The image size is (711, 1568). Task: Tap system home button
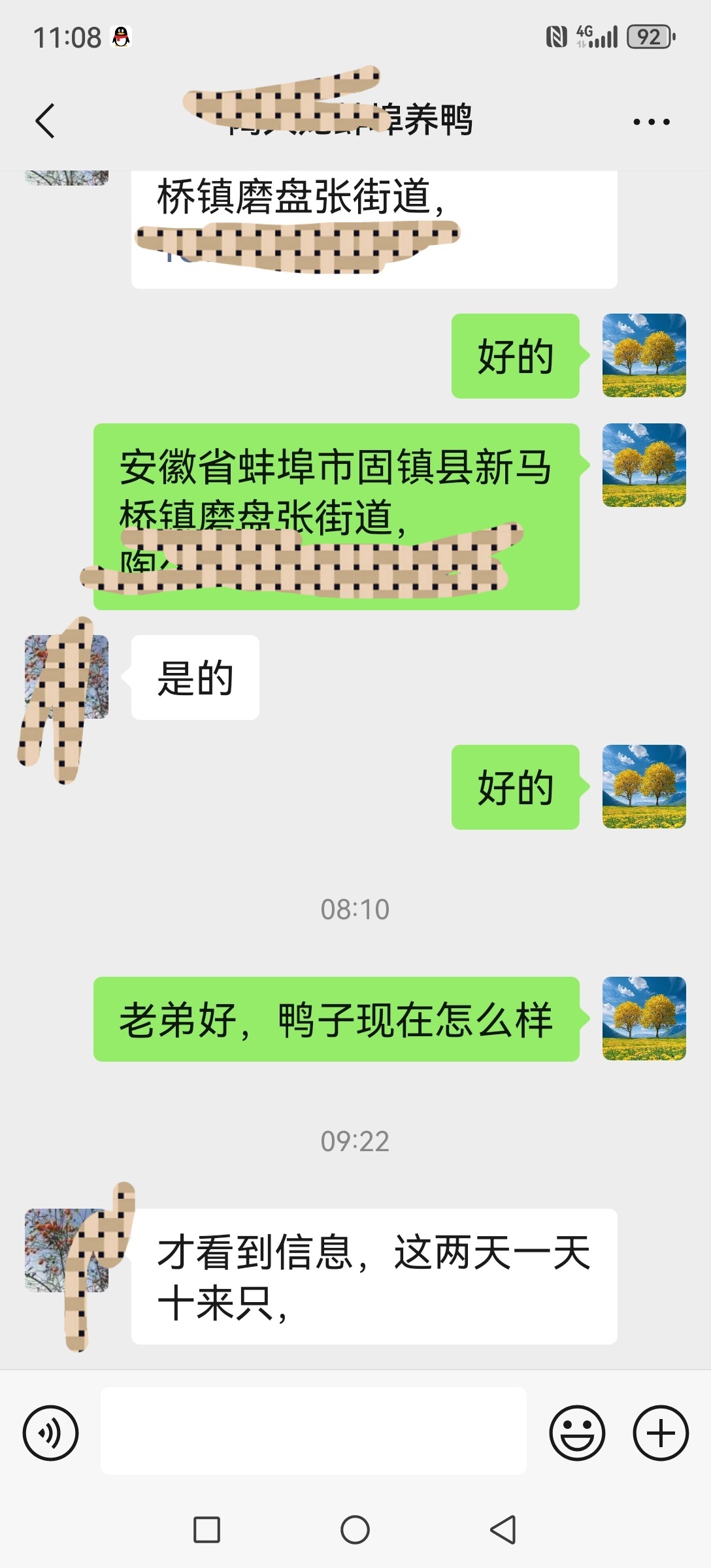(355, 1529)
